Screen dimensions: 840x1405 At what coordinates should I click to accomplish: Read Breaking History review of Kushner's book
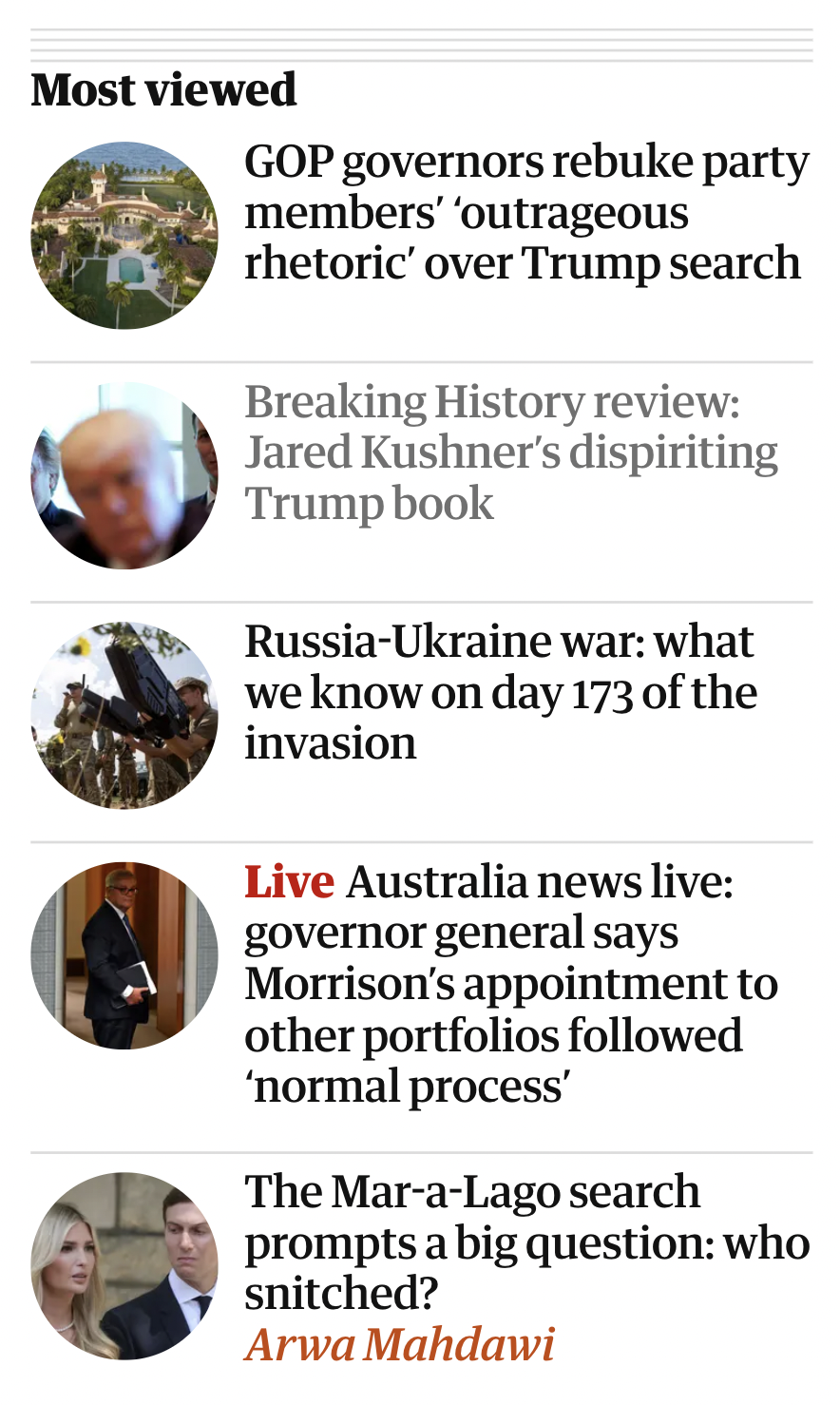510,452
